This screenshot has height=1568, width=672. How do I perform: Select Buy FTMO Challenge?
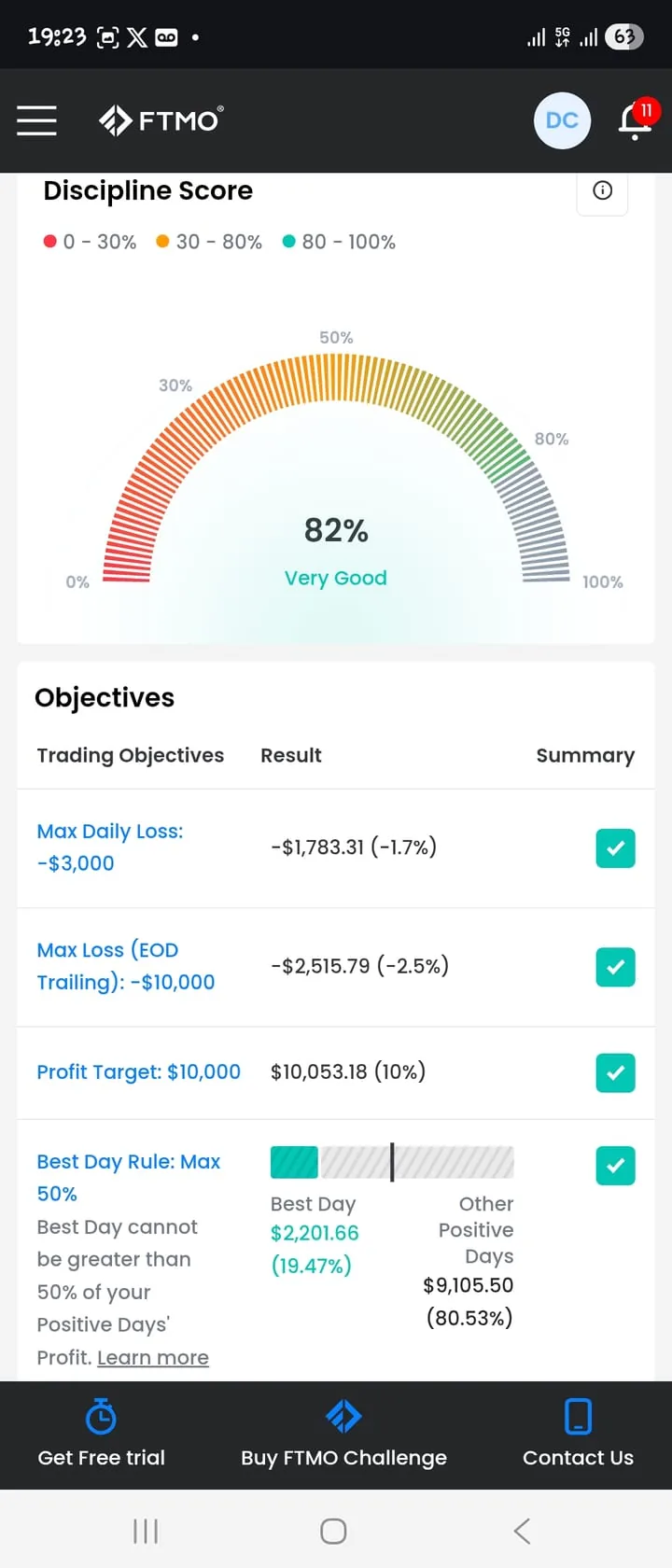[343, 1435]
